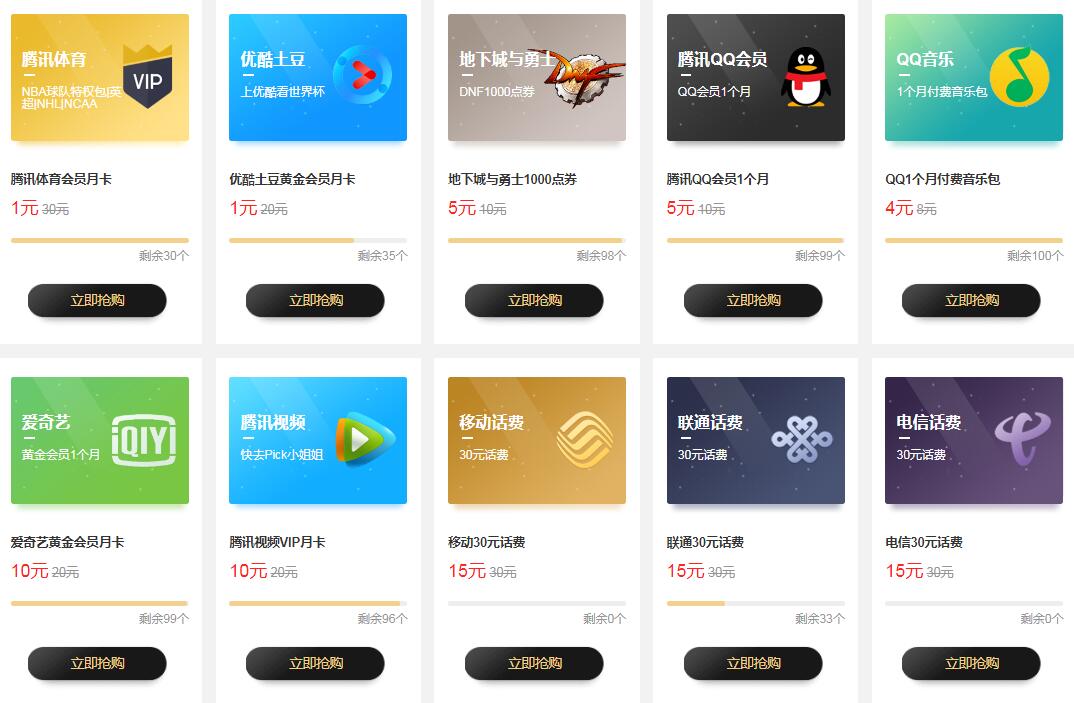The width and height of the screenshot is (1074, 703).
Task: Open the 腾讯体育 VIP card image
Action: [100, 78]
